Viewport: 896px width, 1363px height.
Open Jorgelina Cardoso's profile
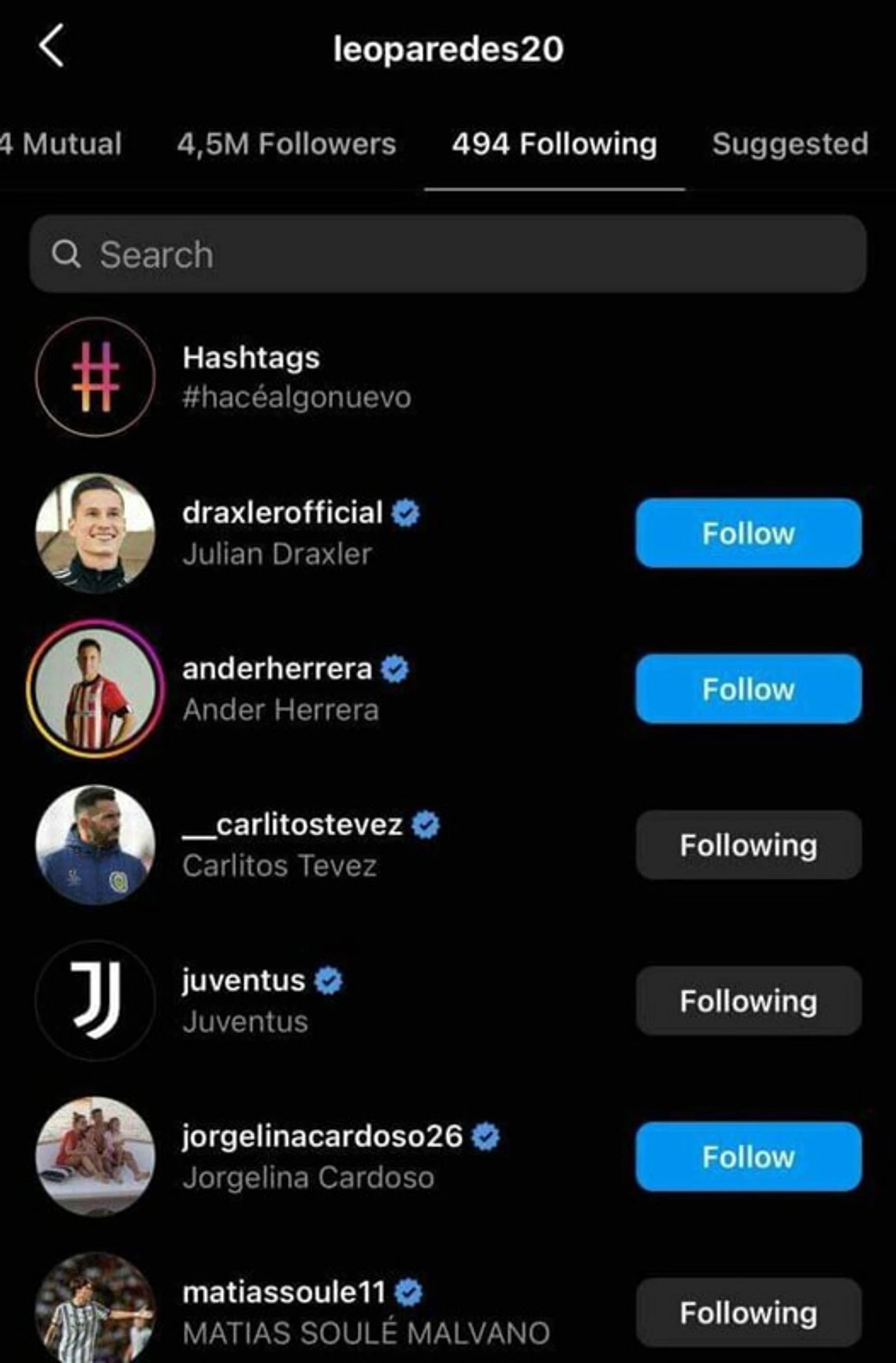tap(322, 1156)
